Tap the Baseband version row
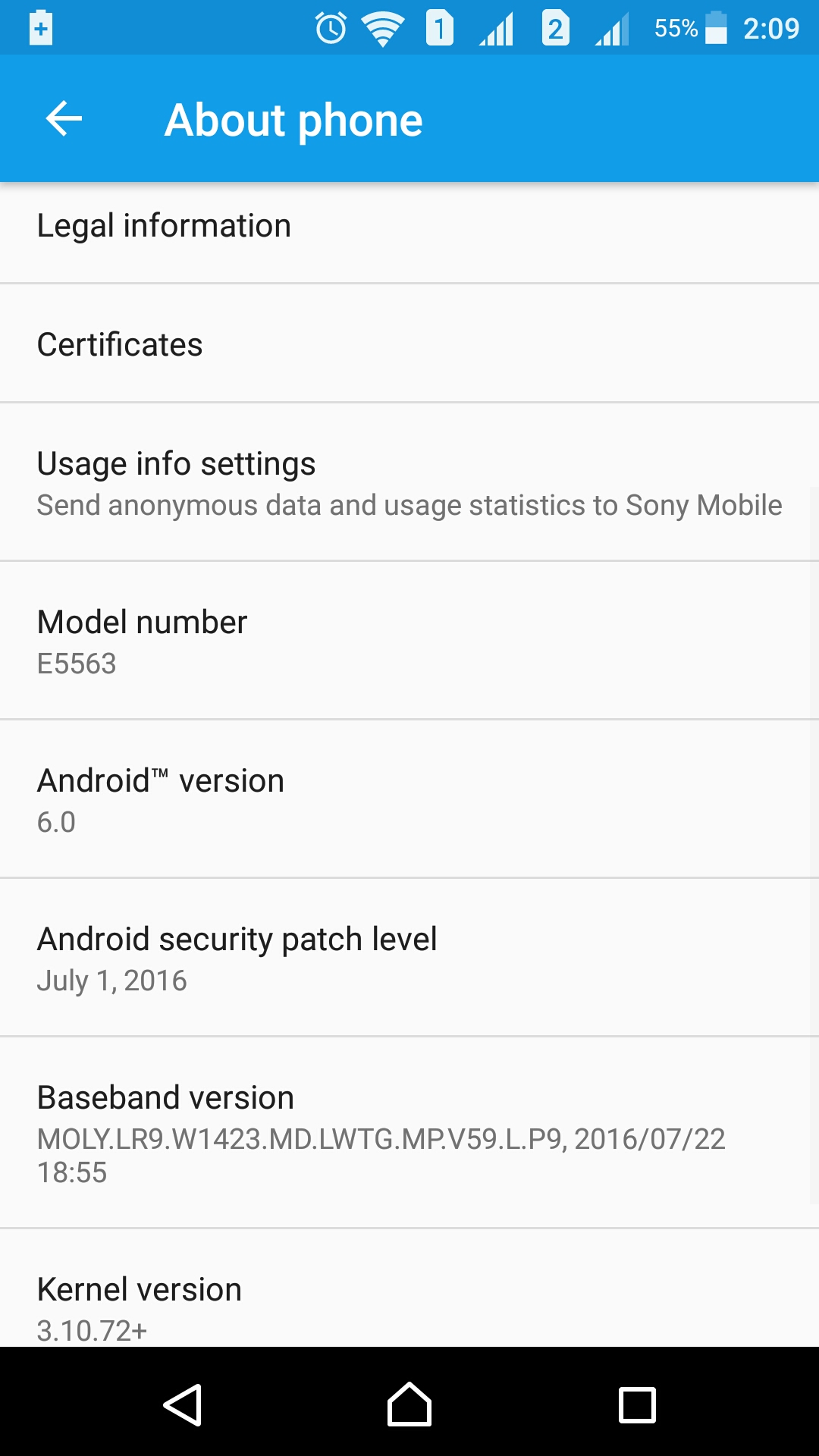Image resolution: width=819 pixels, height=1456 pixels. tap(409, 1133)
